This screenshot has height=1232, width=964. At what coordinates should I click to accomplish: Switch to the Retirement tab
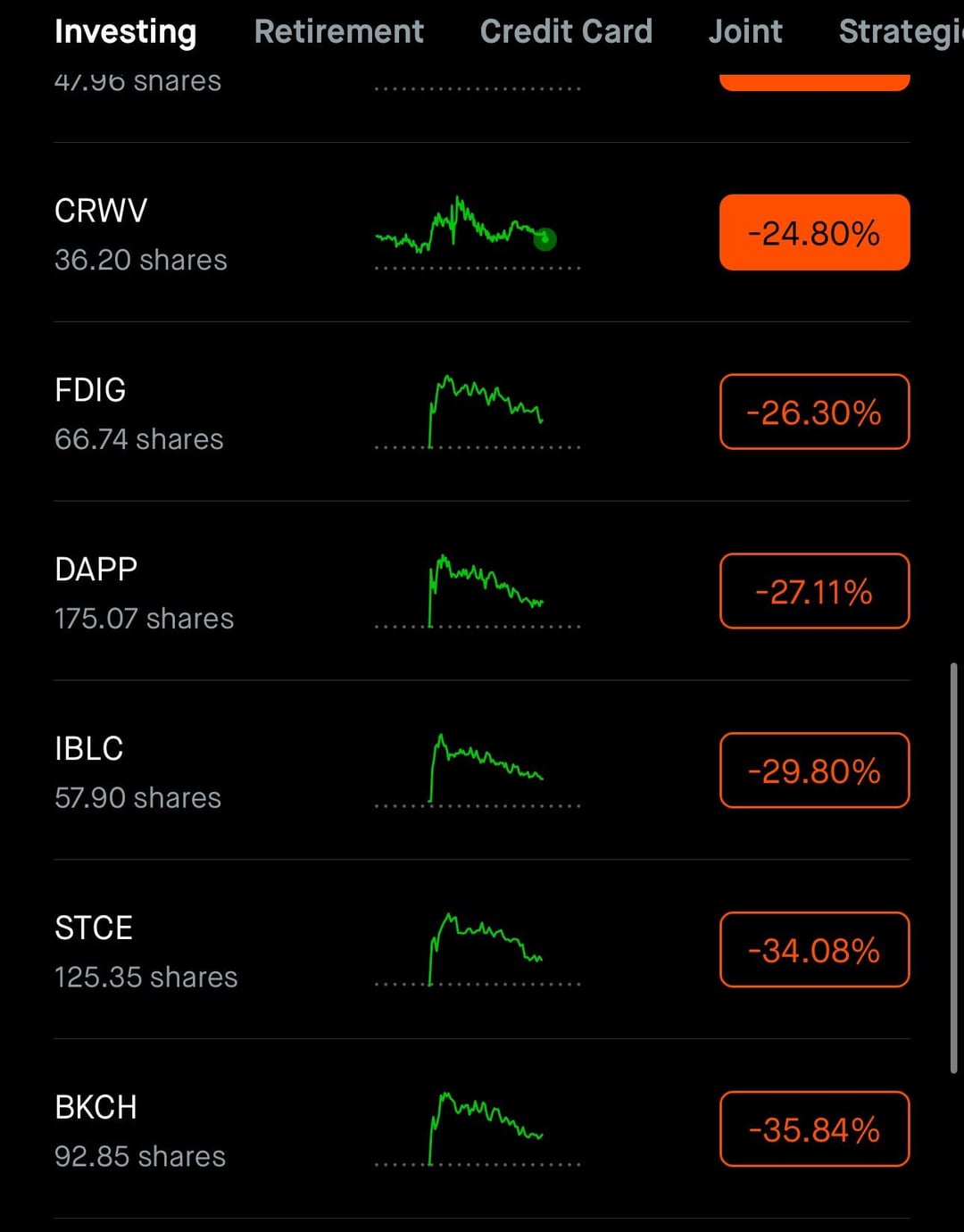click(x=338, y=32)
